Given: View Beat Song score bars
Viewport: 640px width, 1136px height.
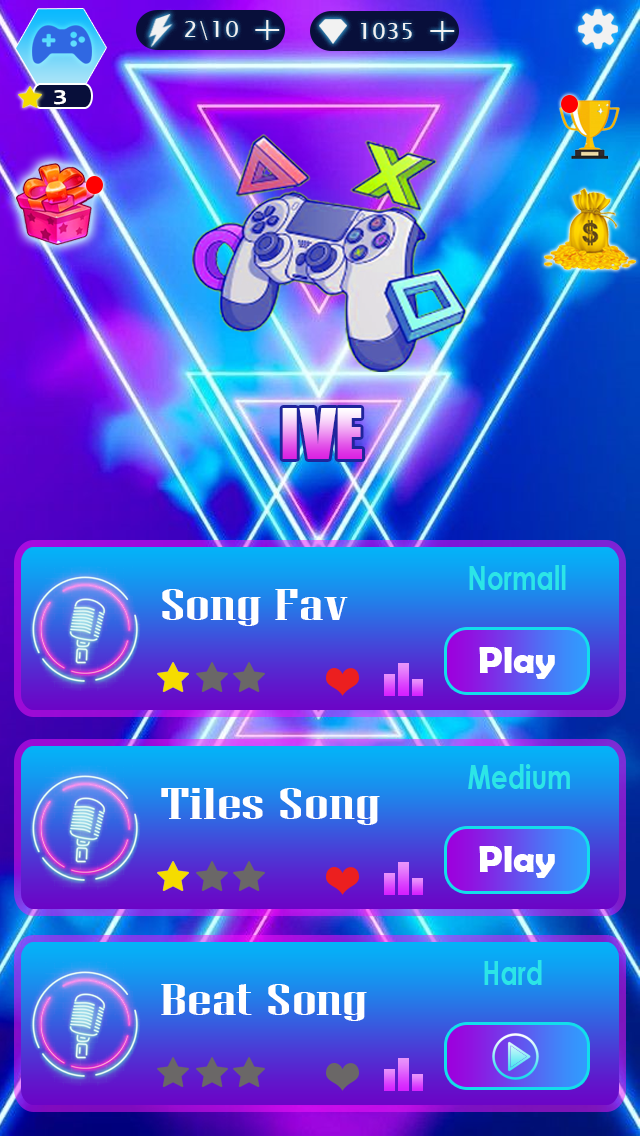Looking at the screenshot, I should pos(403,1074).
